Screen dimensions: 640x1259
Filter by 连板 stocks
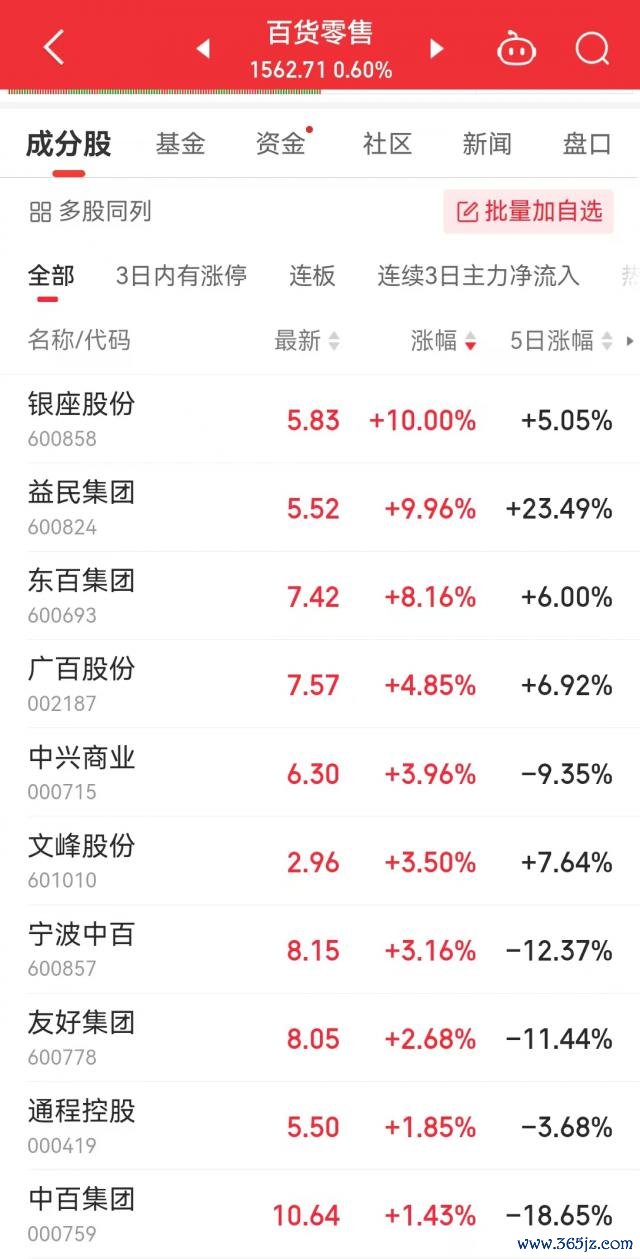pyautogui.click(x=313, y=276)
